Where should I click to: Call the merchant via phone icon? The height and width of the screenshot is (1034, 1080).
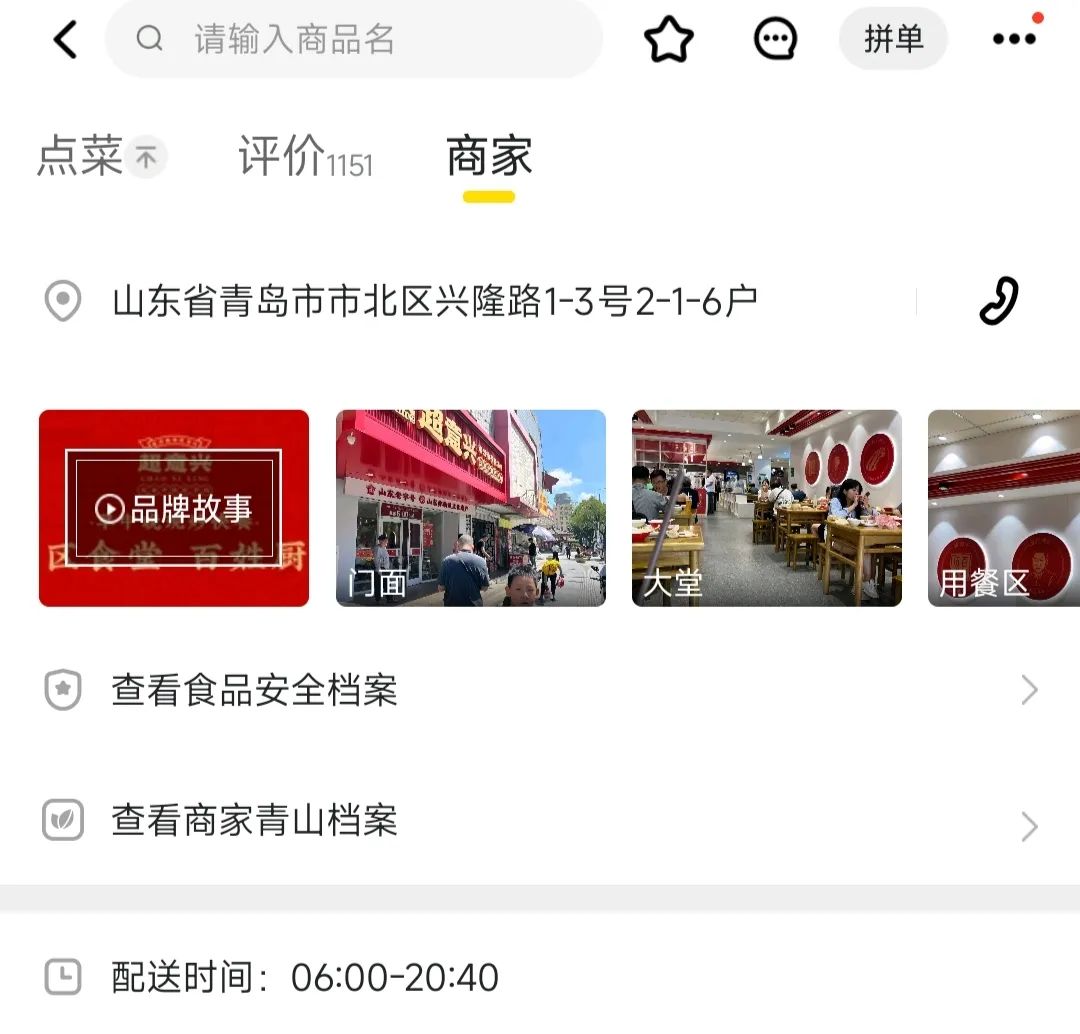(x=998, y=301)
